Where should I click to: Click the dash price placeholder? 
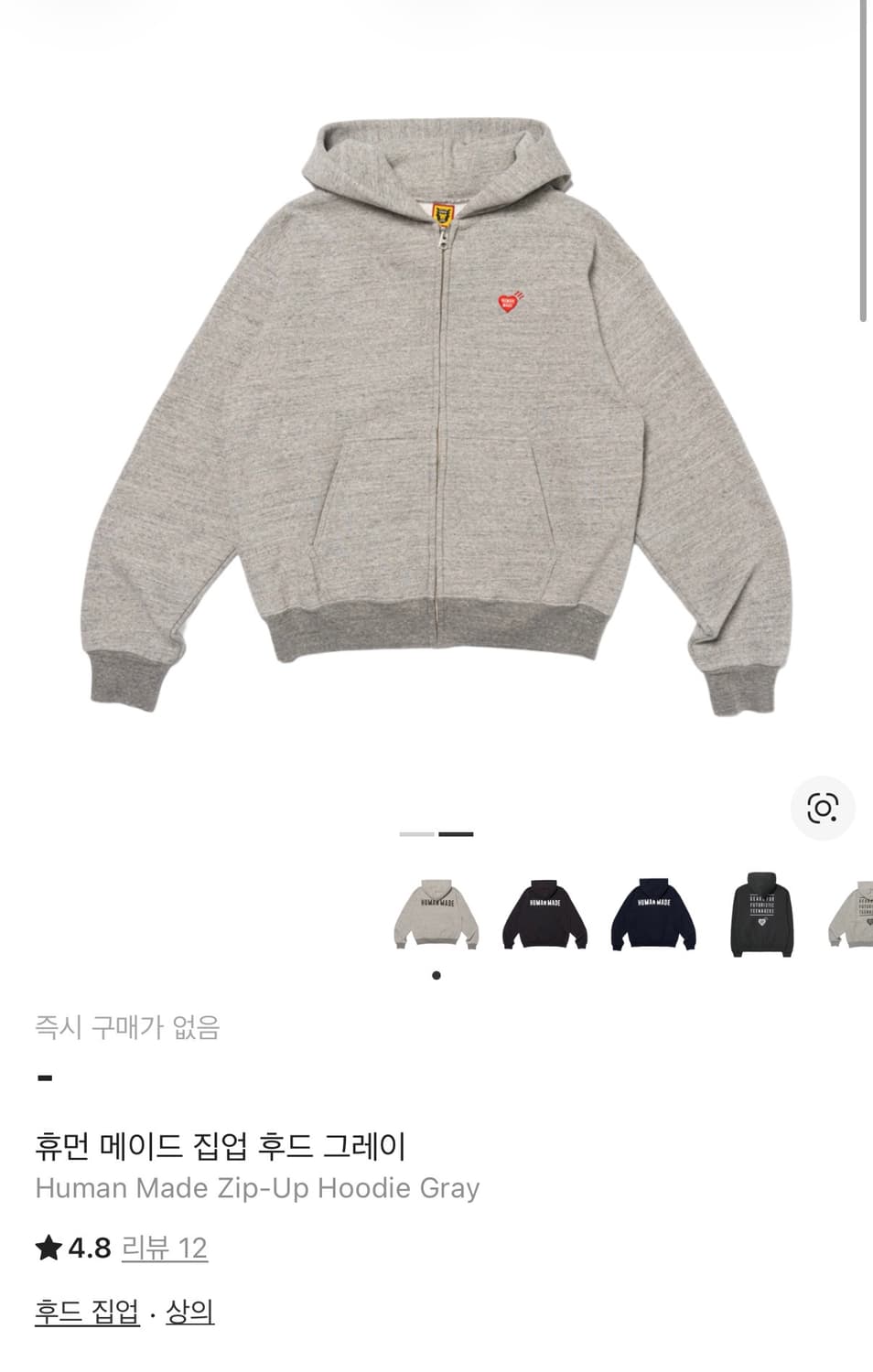click(43, 1079)
